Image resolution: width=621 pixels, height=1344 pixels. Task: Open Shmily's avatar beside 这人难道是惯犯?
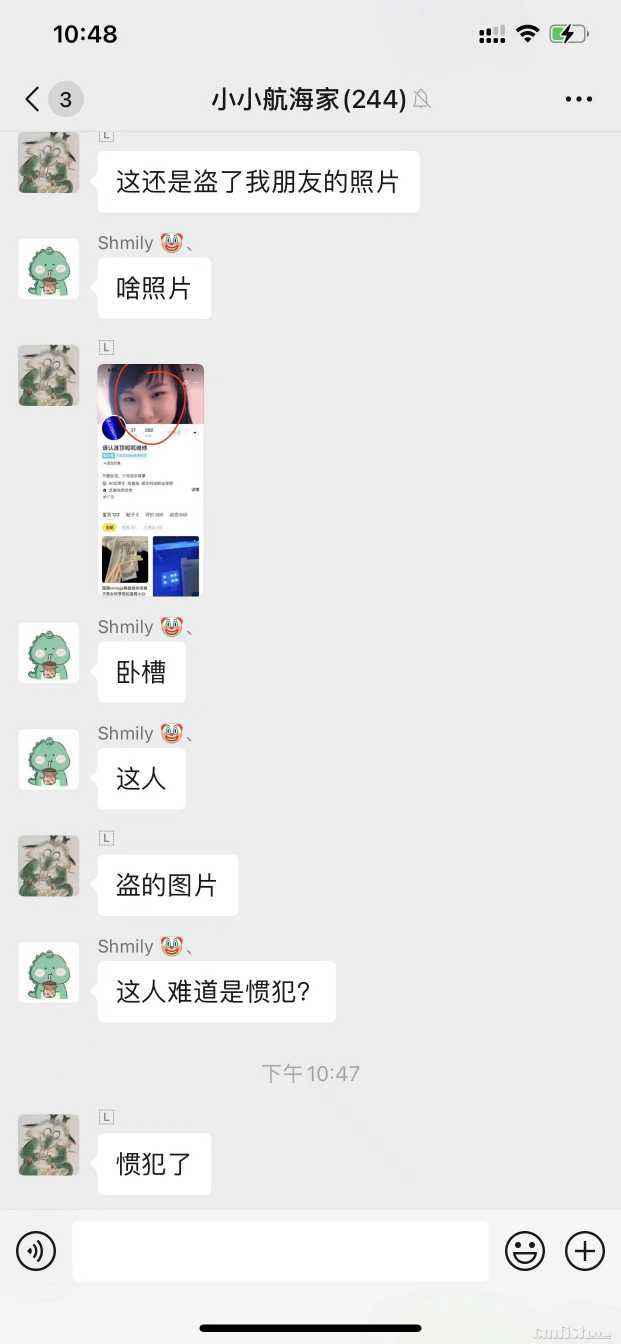point(48,972)
